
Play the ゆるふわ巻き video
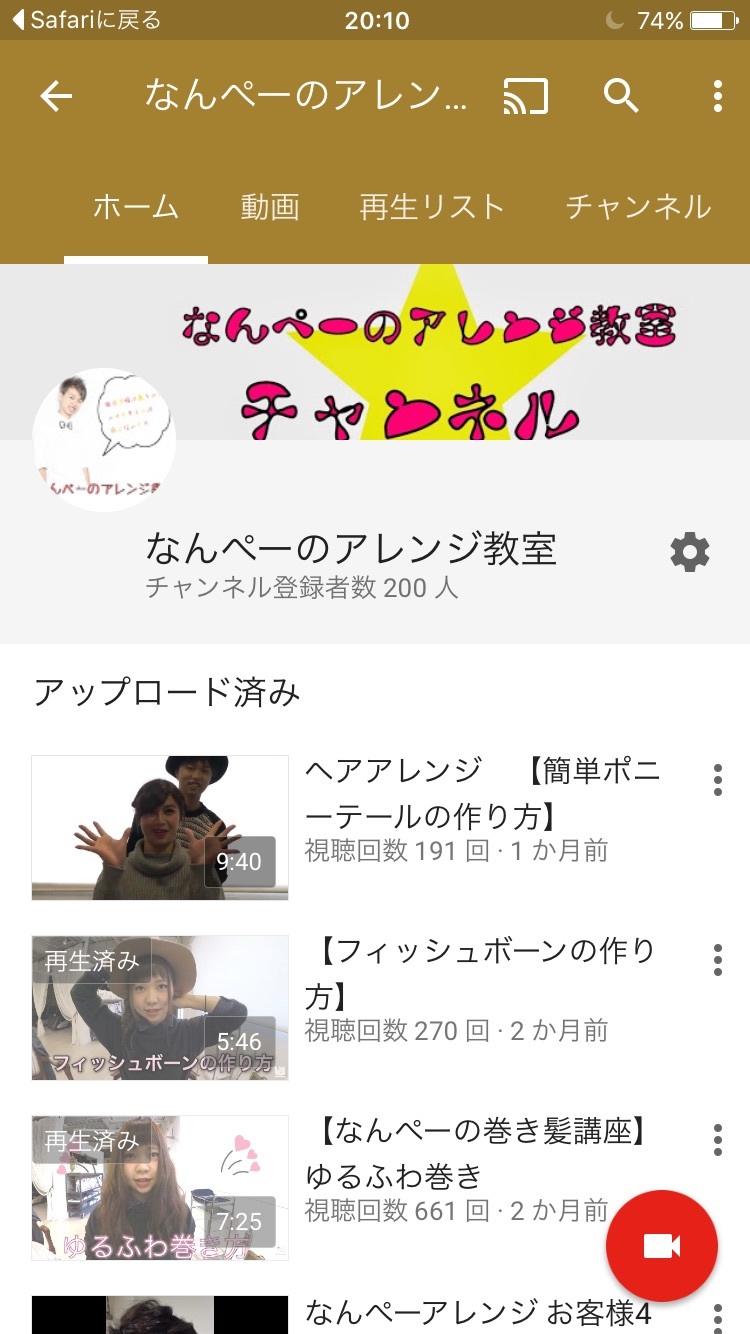point(160,1187)
